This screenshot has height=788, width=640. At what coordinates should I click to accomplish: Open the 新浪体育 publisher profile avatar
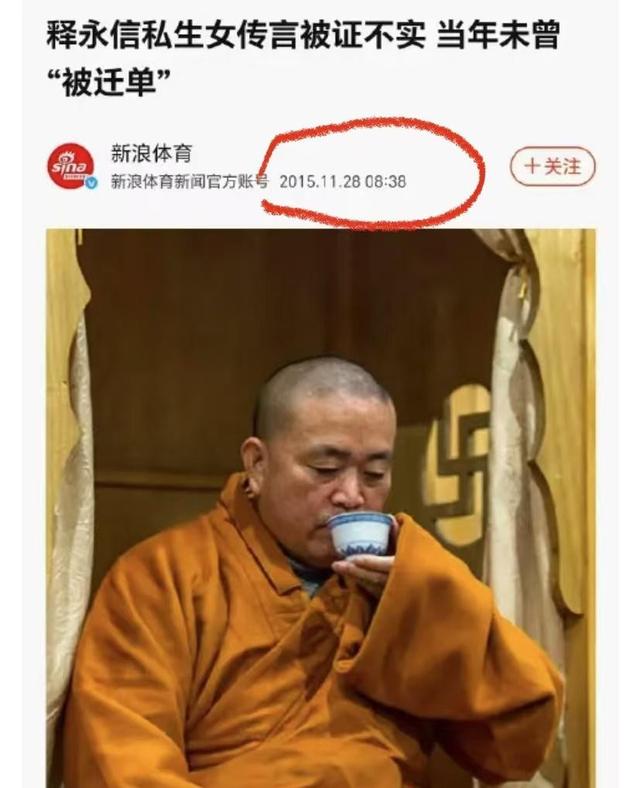click(72, 167)
